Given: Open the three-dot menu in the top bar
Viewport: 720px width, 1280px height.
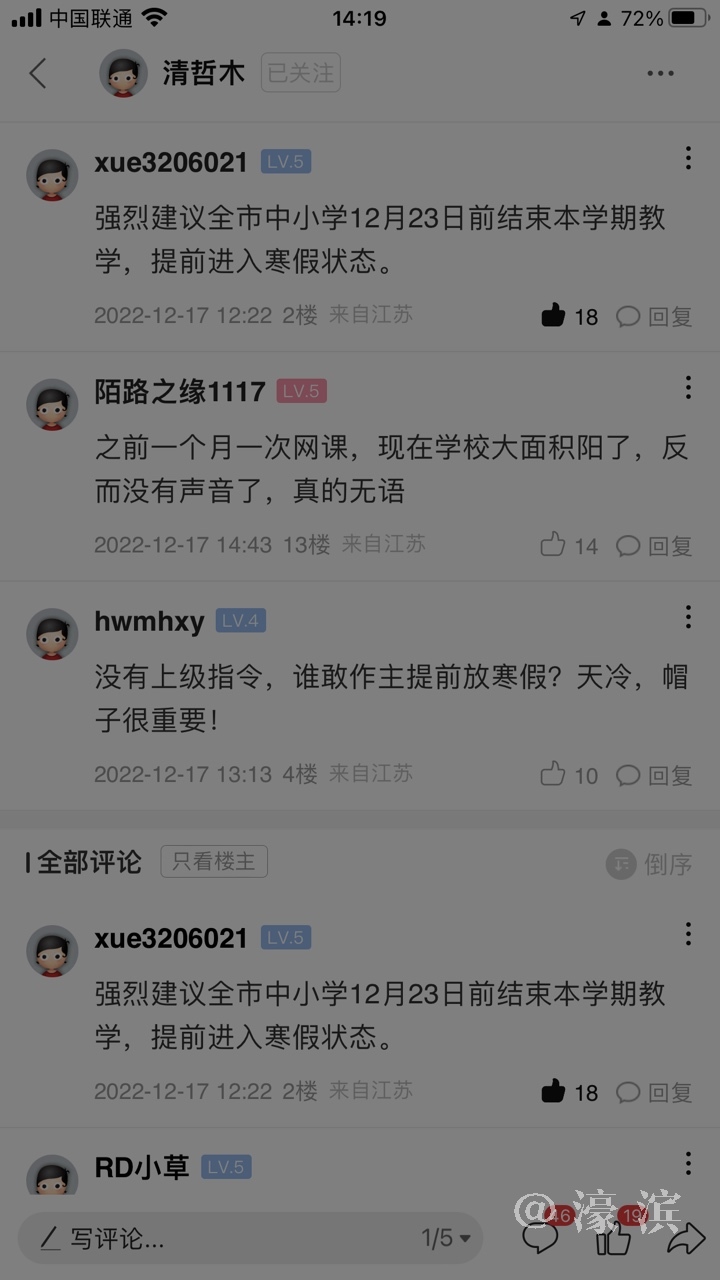Looking at the screenshot, I should (660, 73).
